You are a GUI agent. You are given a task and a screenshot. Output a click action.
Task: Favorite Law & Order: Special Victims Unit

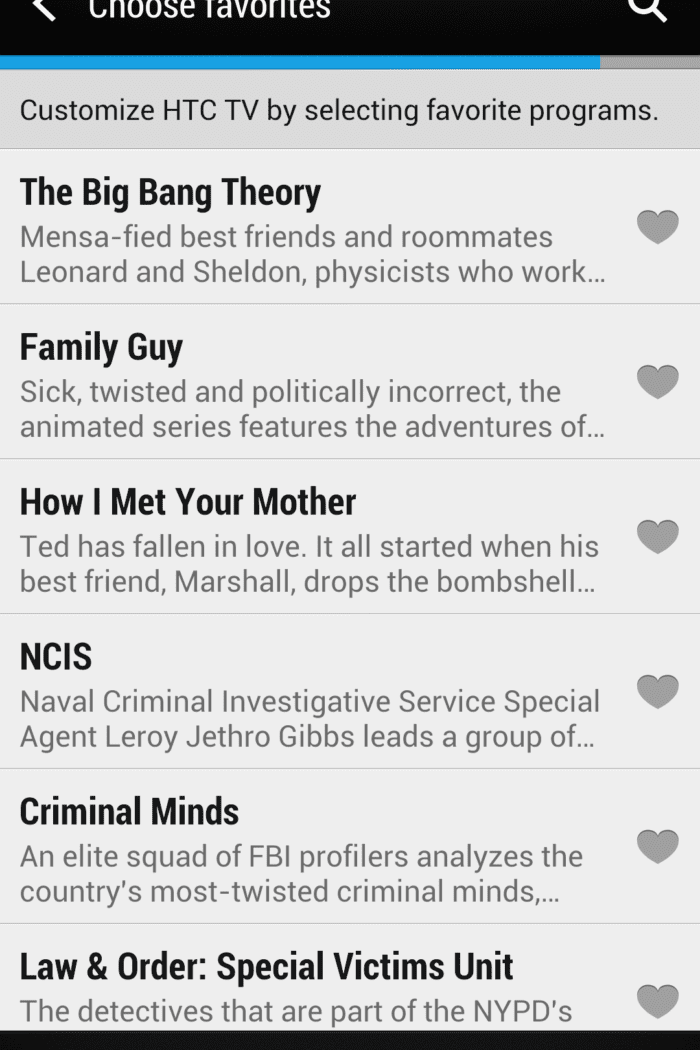(657, 999)
